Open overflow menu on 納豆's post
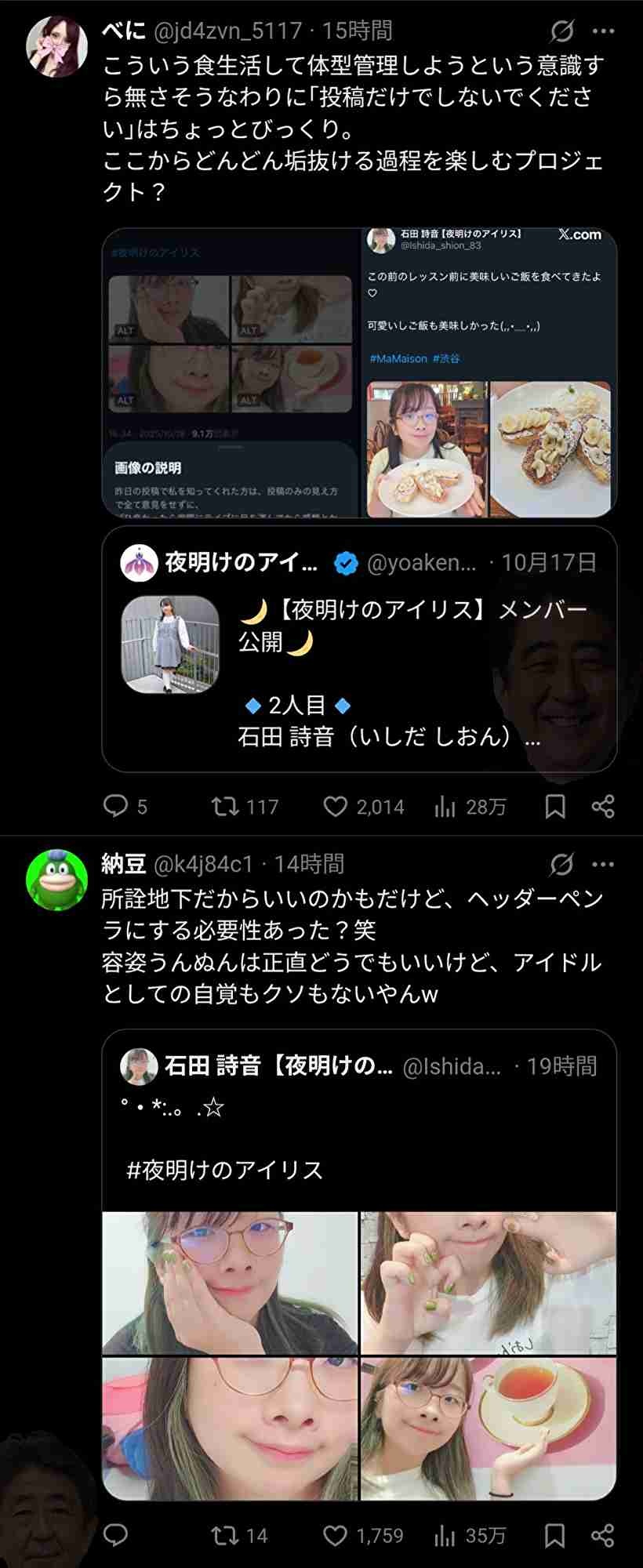643x1568 pixels. (602, 864)
